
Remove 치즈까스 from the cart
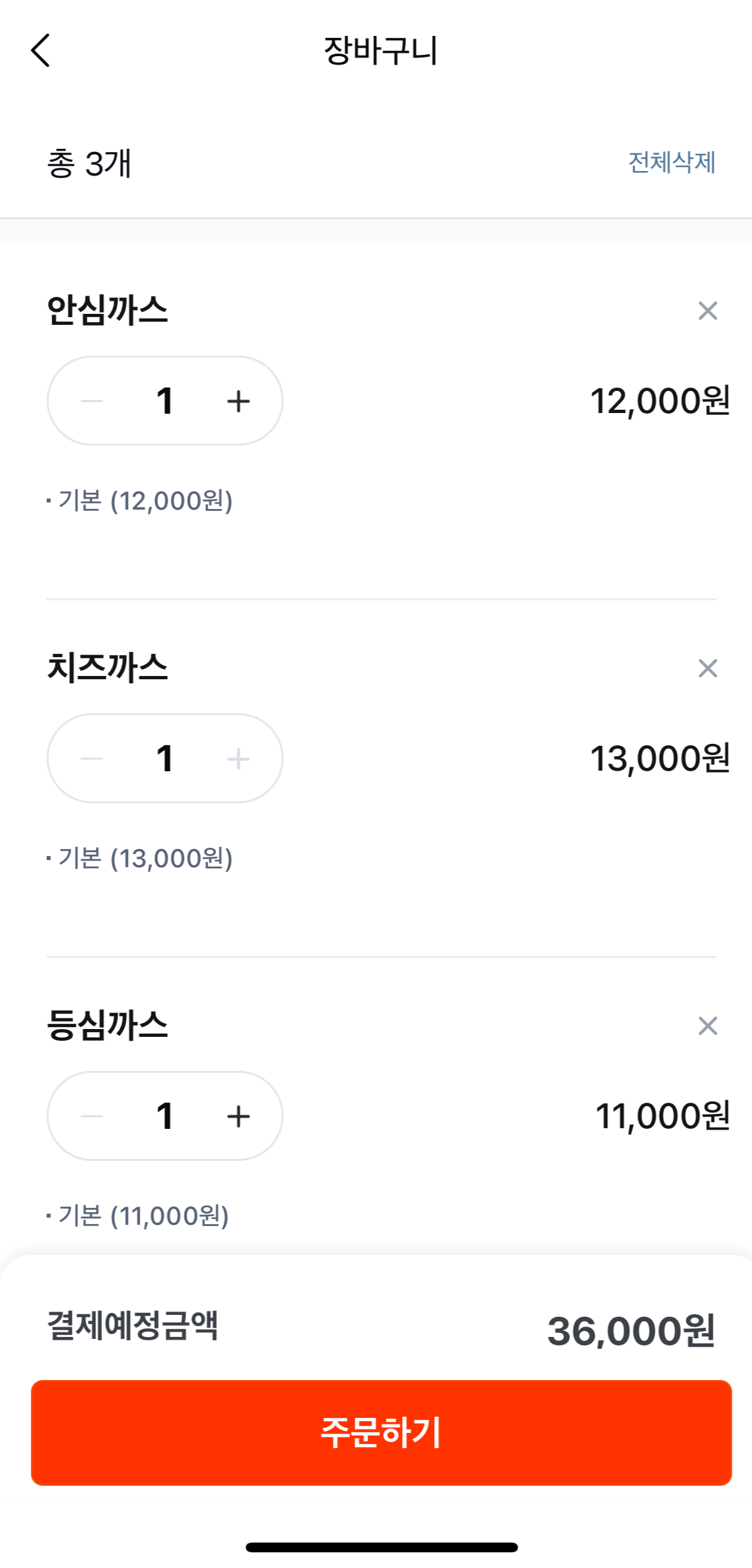pyautogui.click(x=708, y=668)
